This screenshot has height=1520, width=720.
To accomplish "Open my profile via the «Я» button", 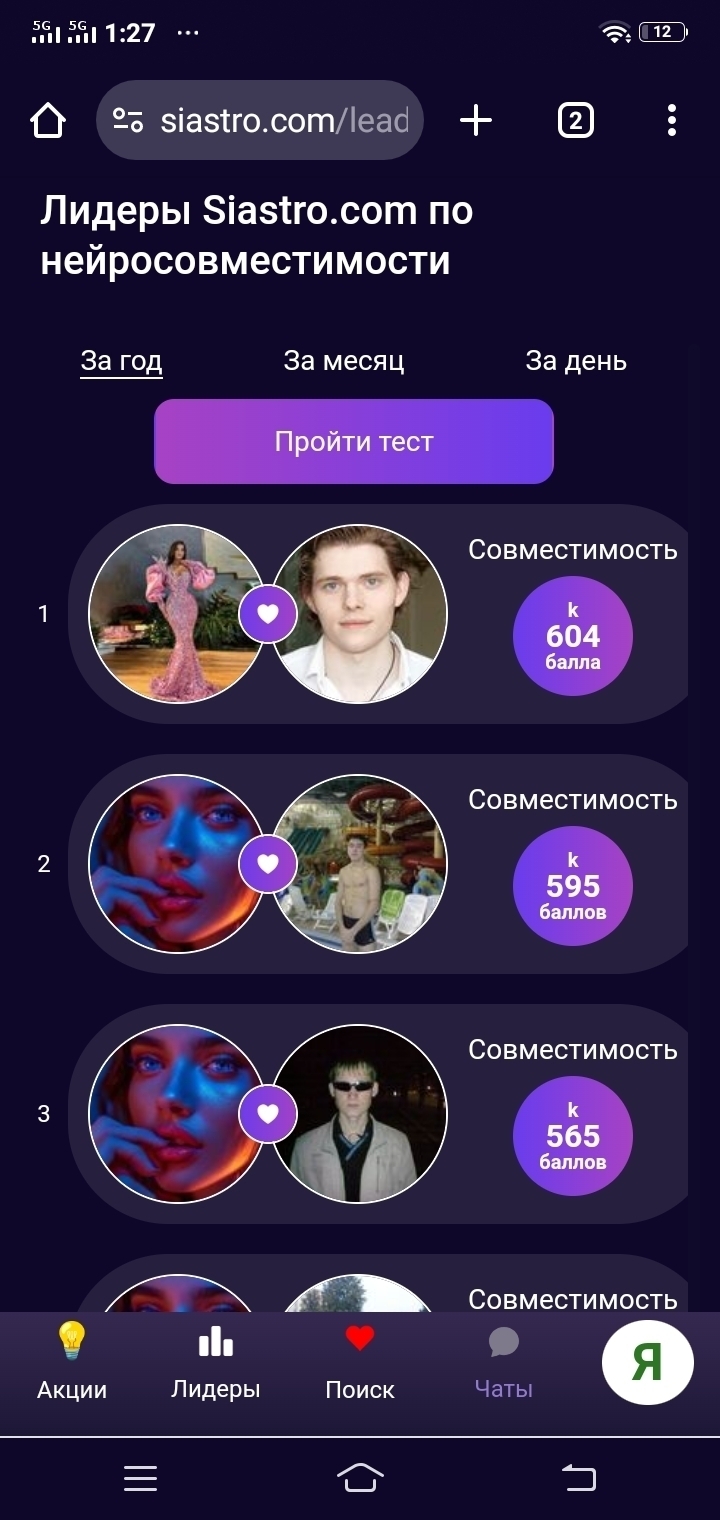I will [x=647, y=1364].
